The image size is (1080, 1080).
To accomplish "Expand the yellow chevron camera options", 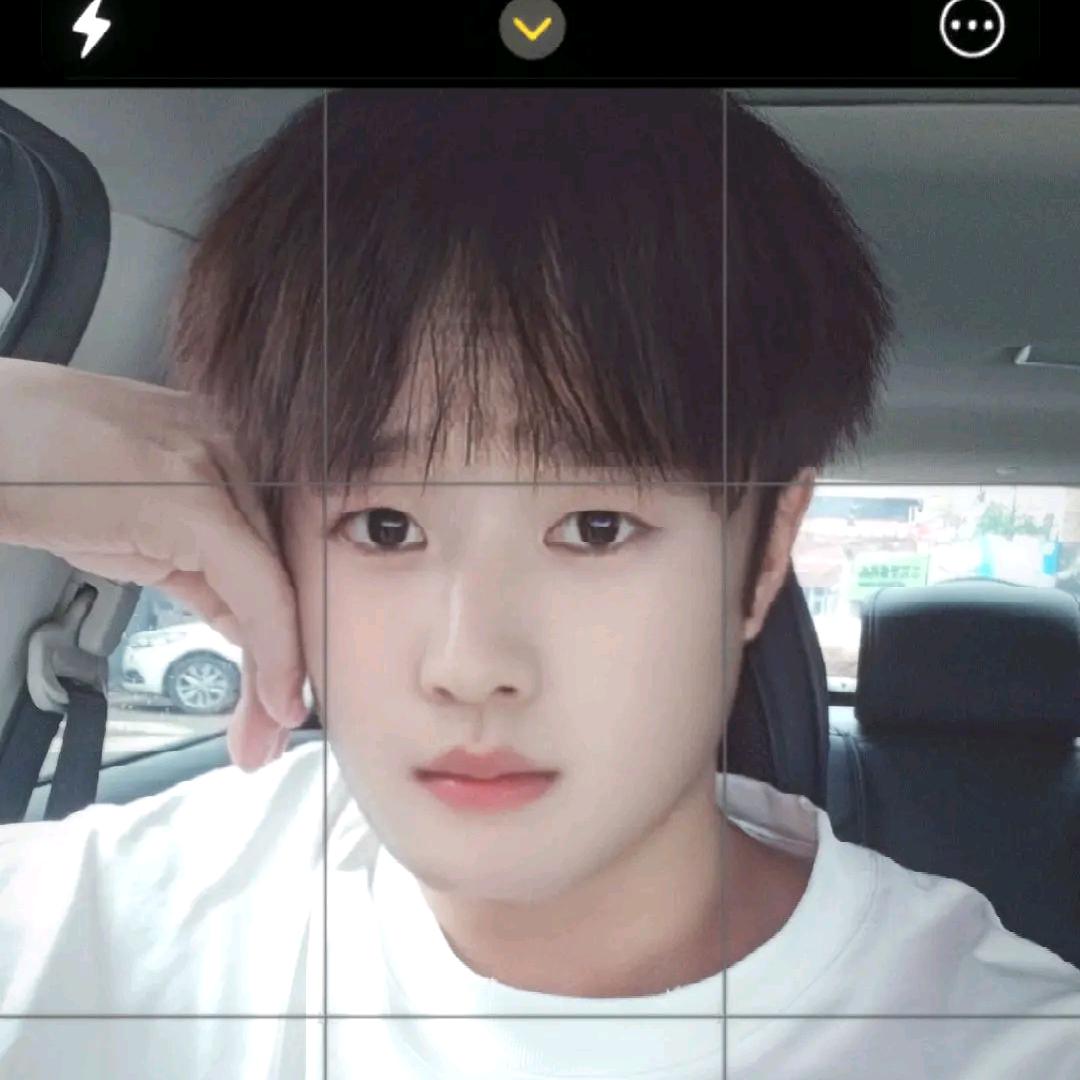I will click(x=532, y=28).
